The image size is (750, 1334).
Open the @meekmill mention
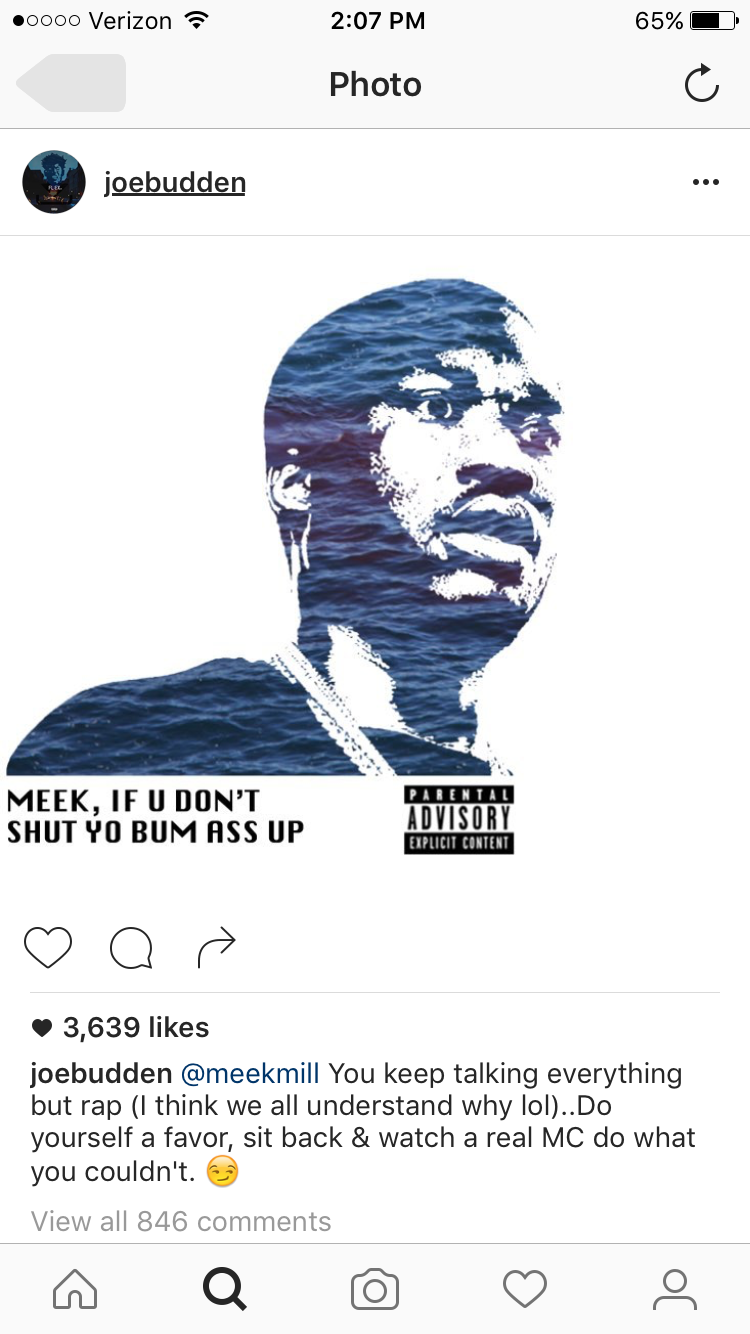250,1074
